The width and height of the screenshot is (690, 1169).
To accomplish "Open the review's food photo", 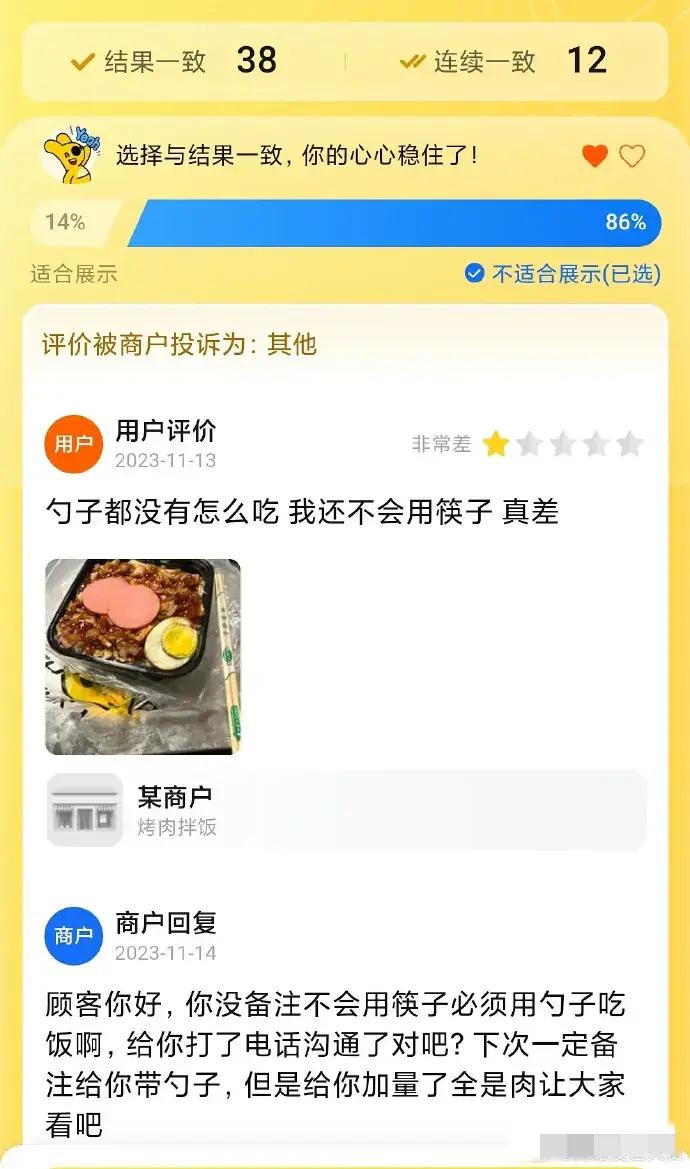I will [x=143, y=656].
